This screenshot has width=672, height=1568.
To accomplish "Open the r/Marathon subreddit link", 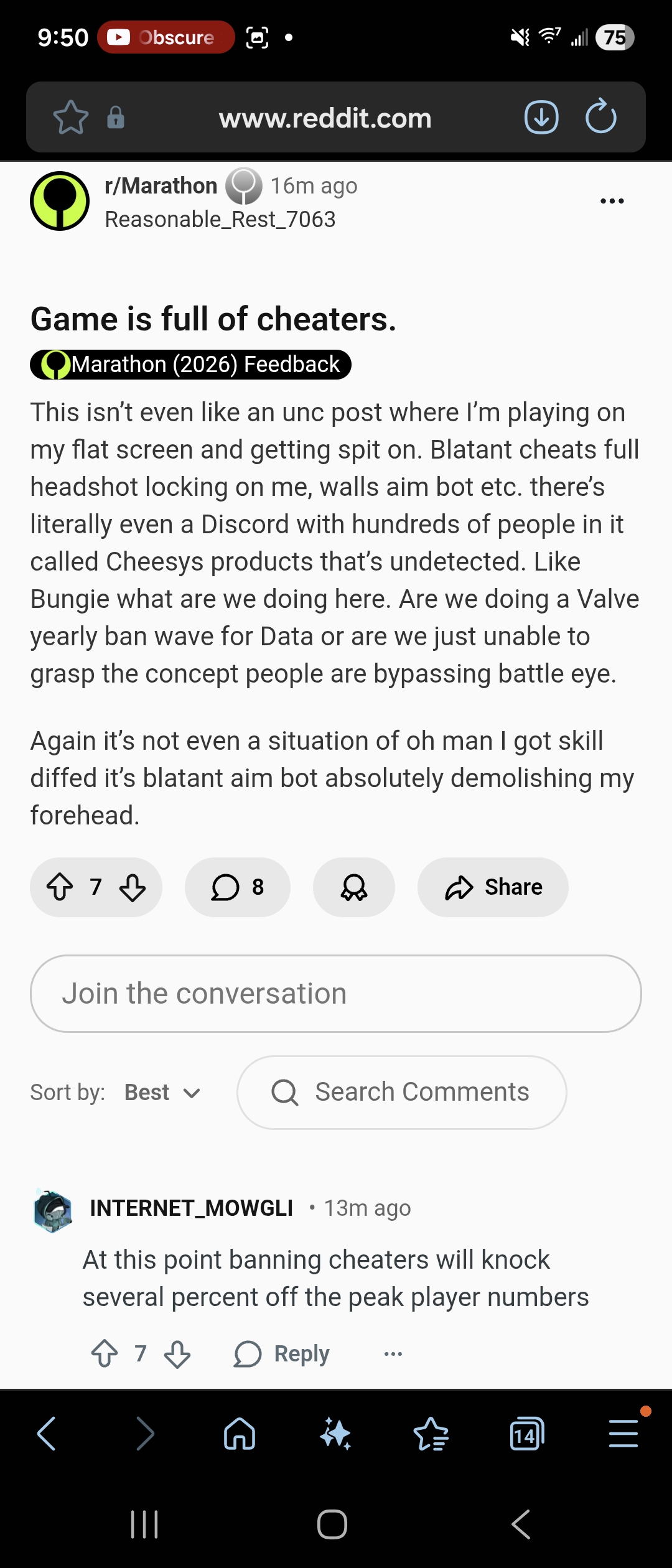I will click(161, 185).
